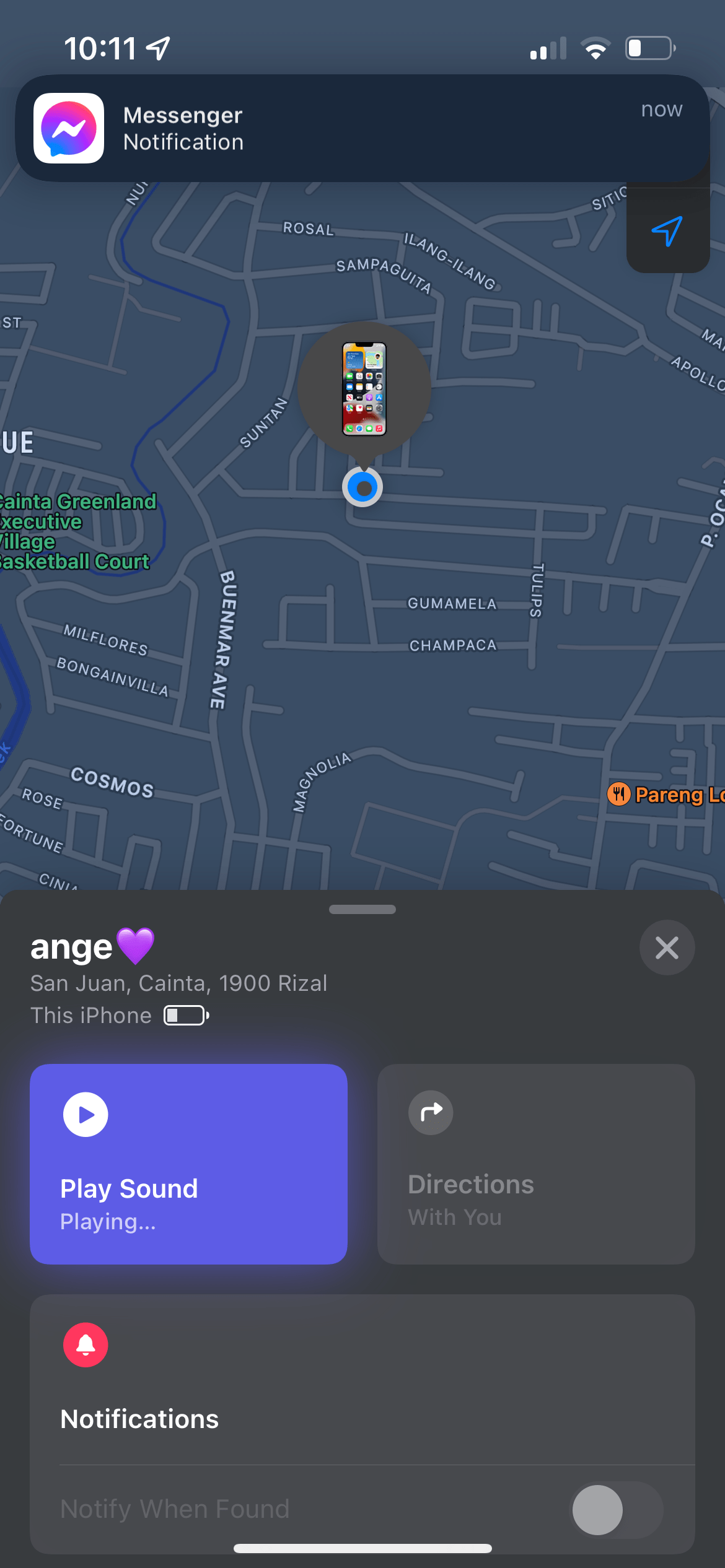Tap the Play Sound button
The width and height of the screenshot is (725, 1568).
188,1164
